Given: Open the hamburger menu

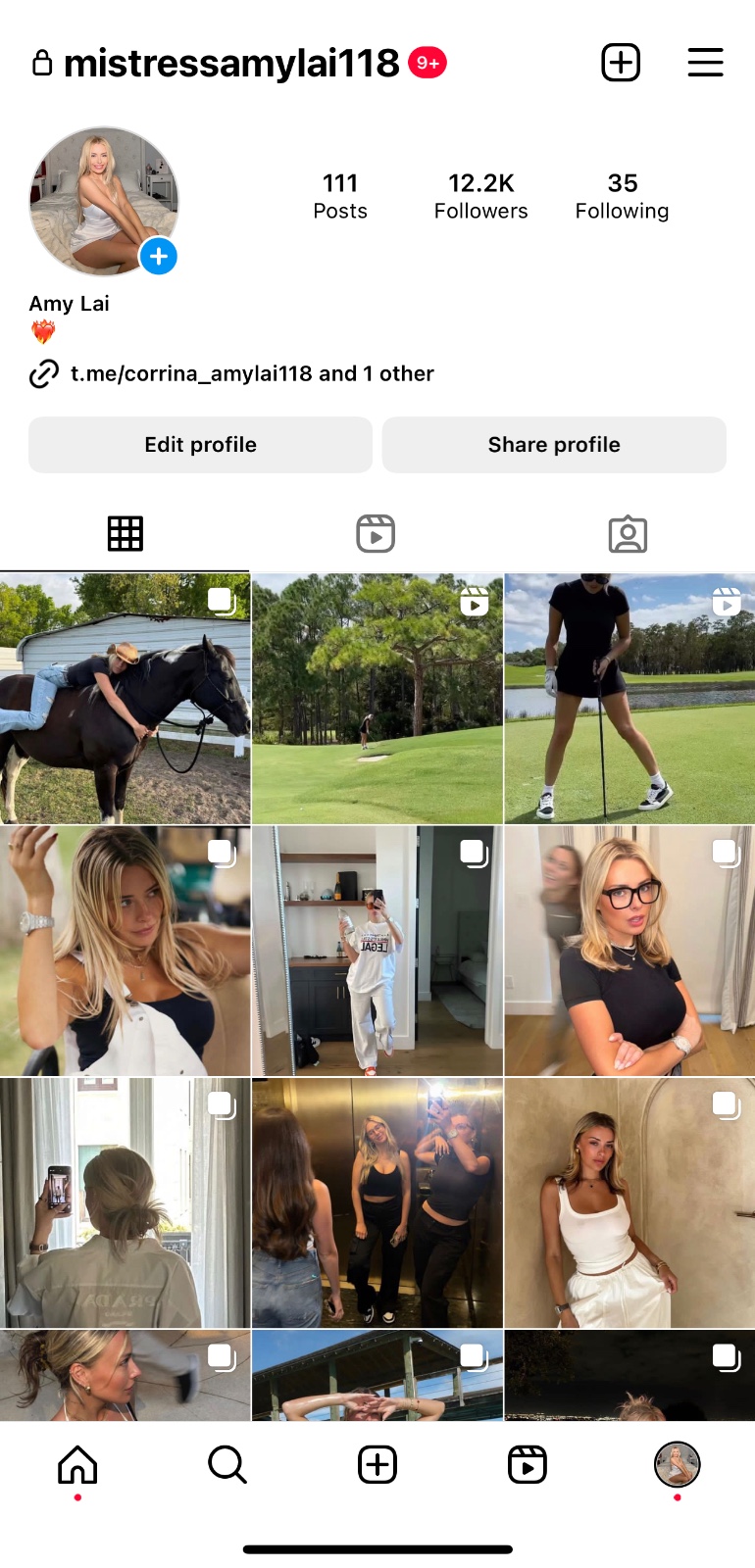Looking at the screenshot, I should (705, 63).
